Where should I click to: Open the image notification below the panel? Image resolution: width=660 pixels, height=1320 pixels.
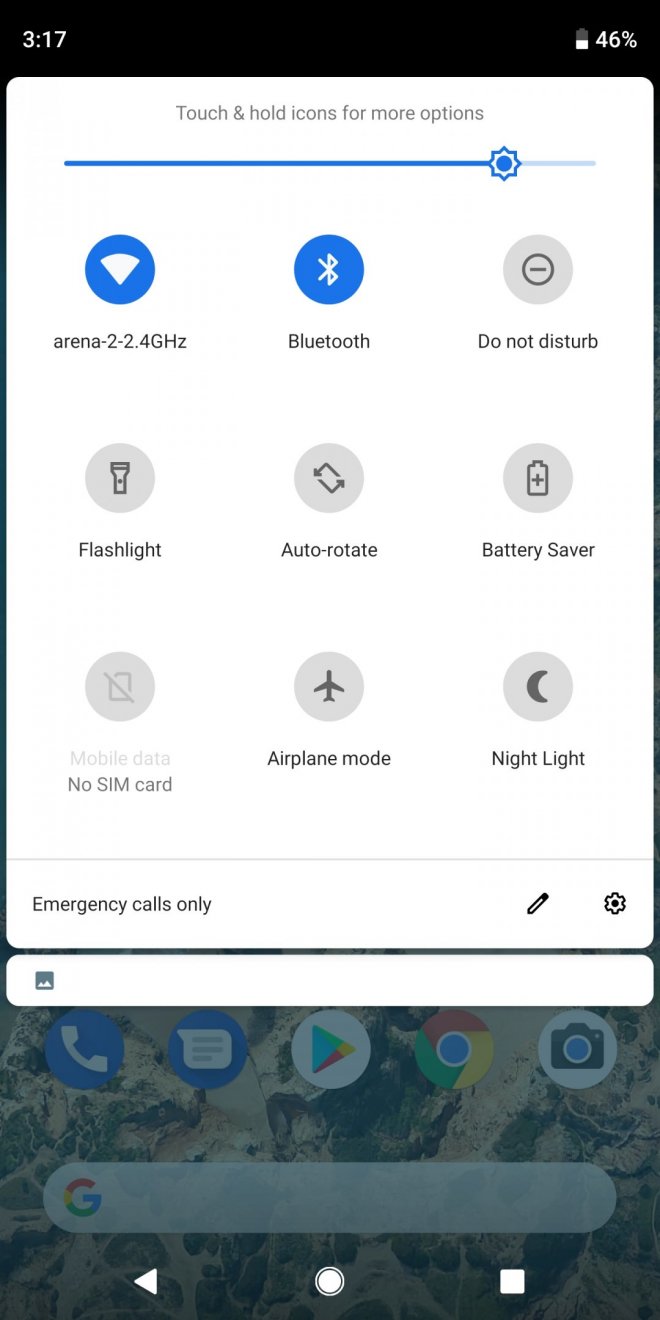(x=330, y=981)
